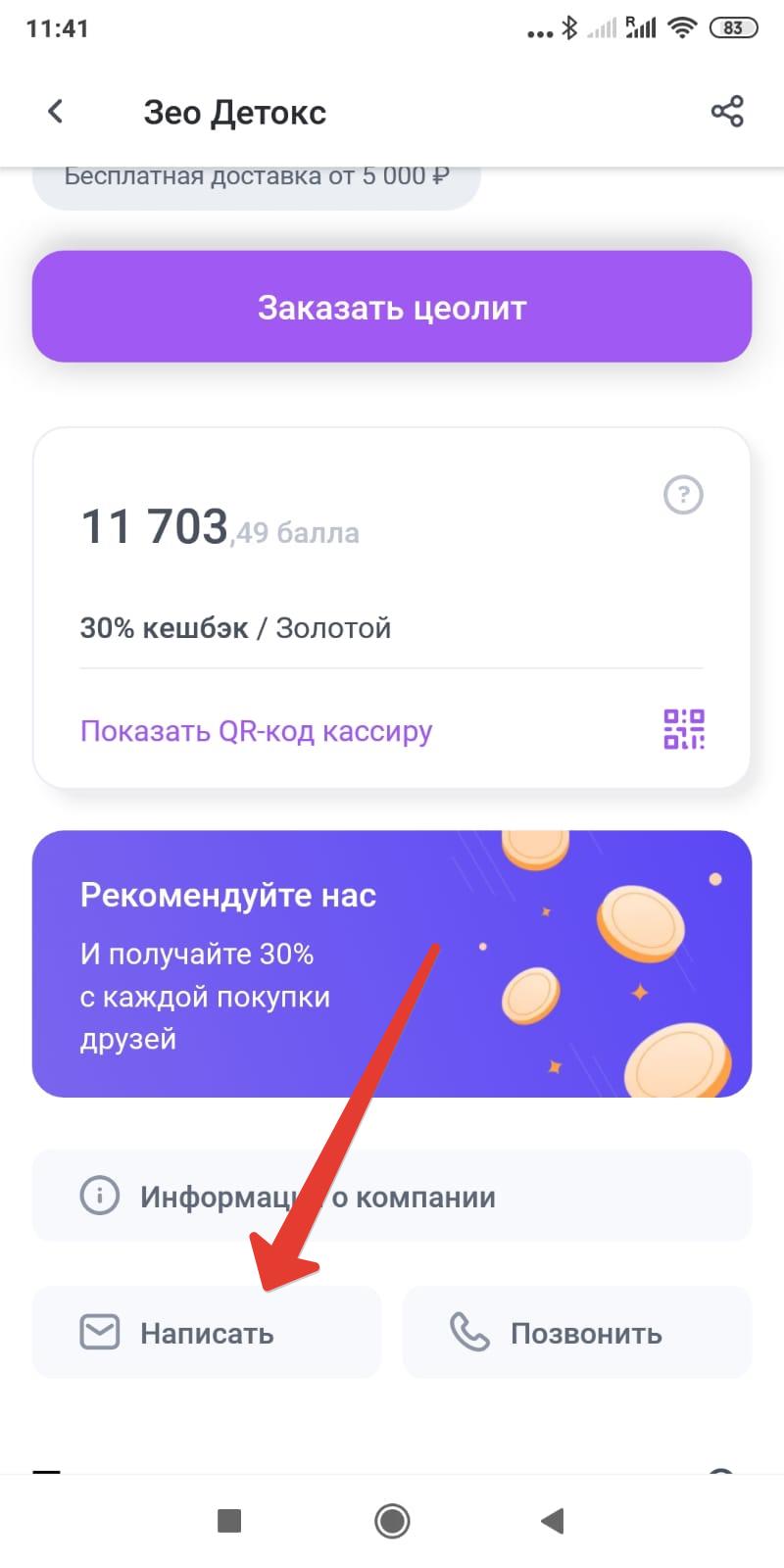This screenshot has height=1568, width=784.
Task: Tap the Написать button
Action: [x=207, y=1333]
